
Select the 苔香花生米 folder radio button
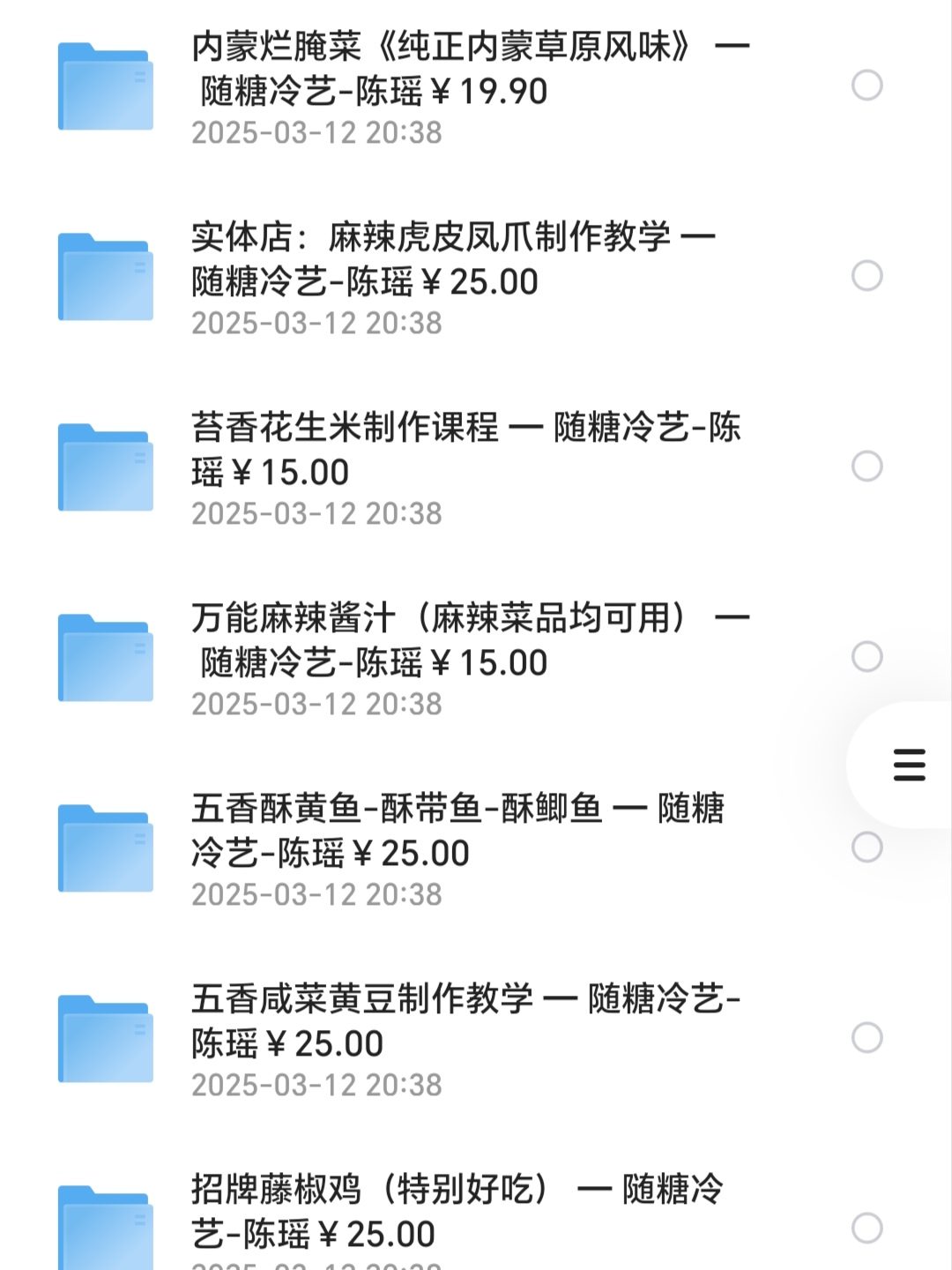(x=867, y=467)
